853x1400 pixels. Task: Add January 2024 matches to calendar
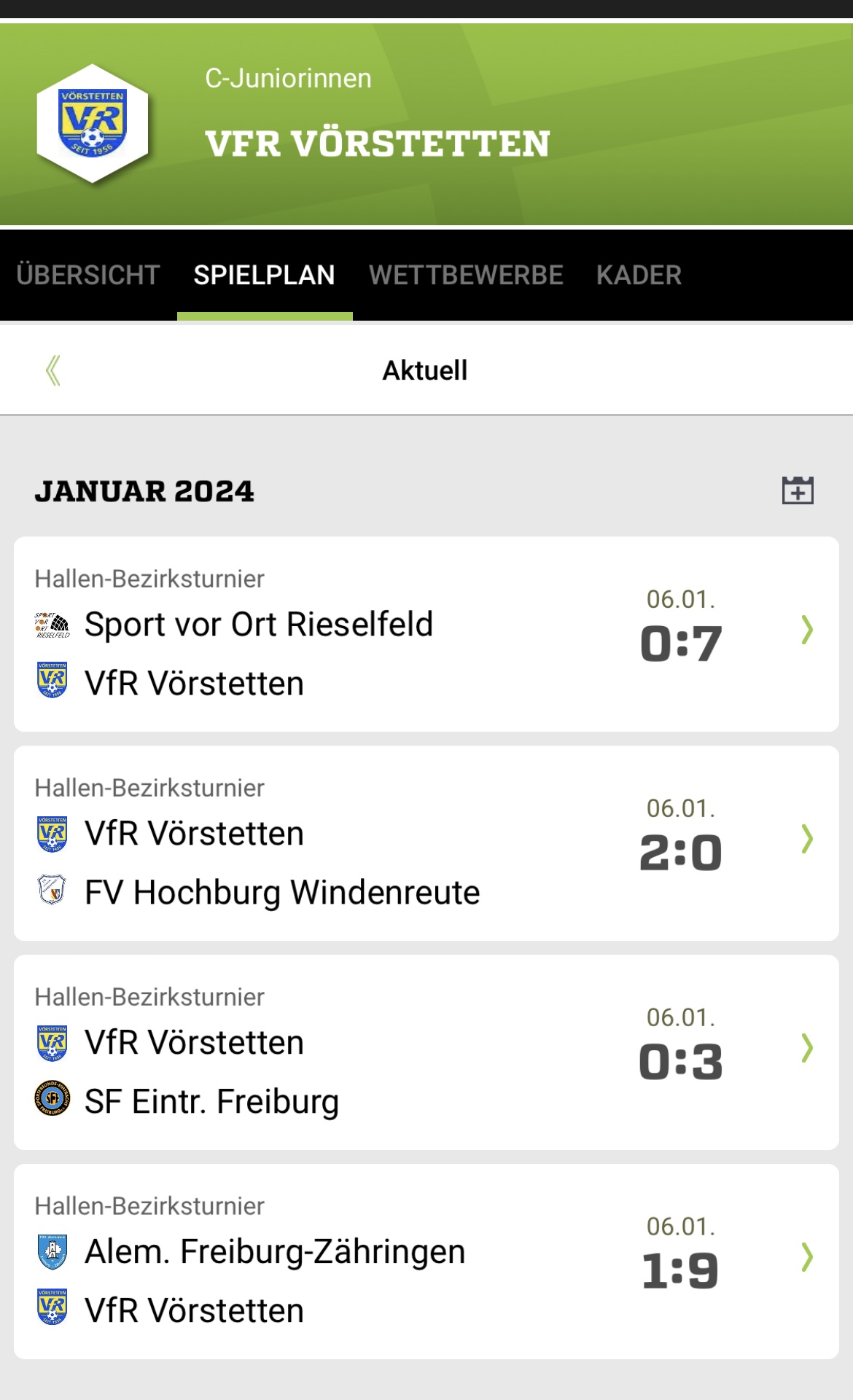(798, 490)
